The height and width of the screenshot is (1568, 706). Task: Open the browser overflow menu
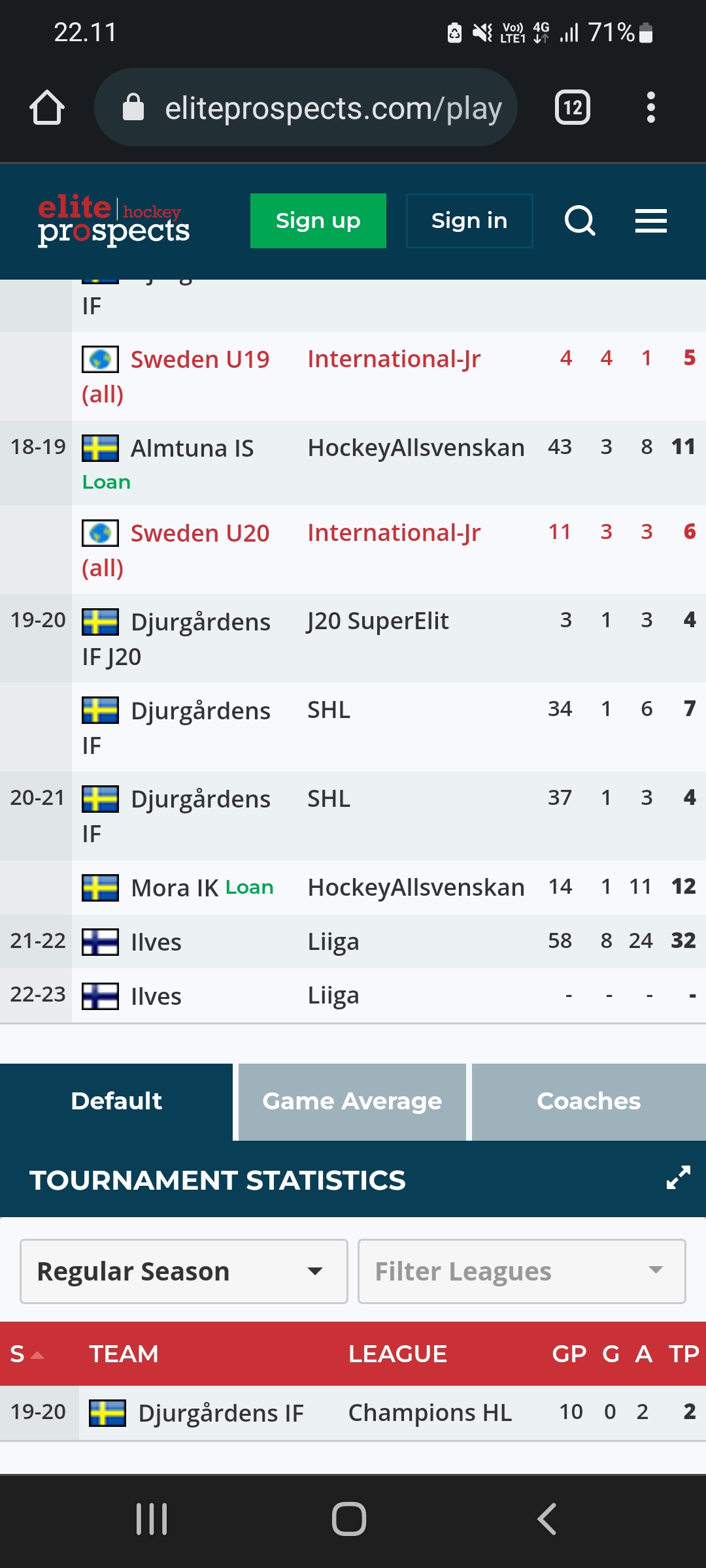(650, 108)
